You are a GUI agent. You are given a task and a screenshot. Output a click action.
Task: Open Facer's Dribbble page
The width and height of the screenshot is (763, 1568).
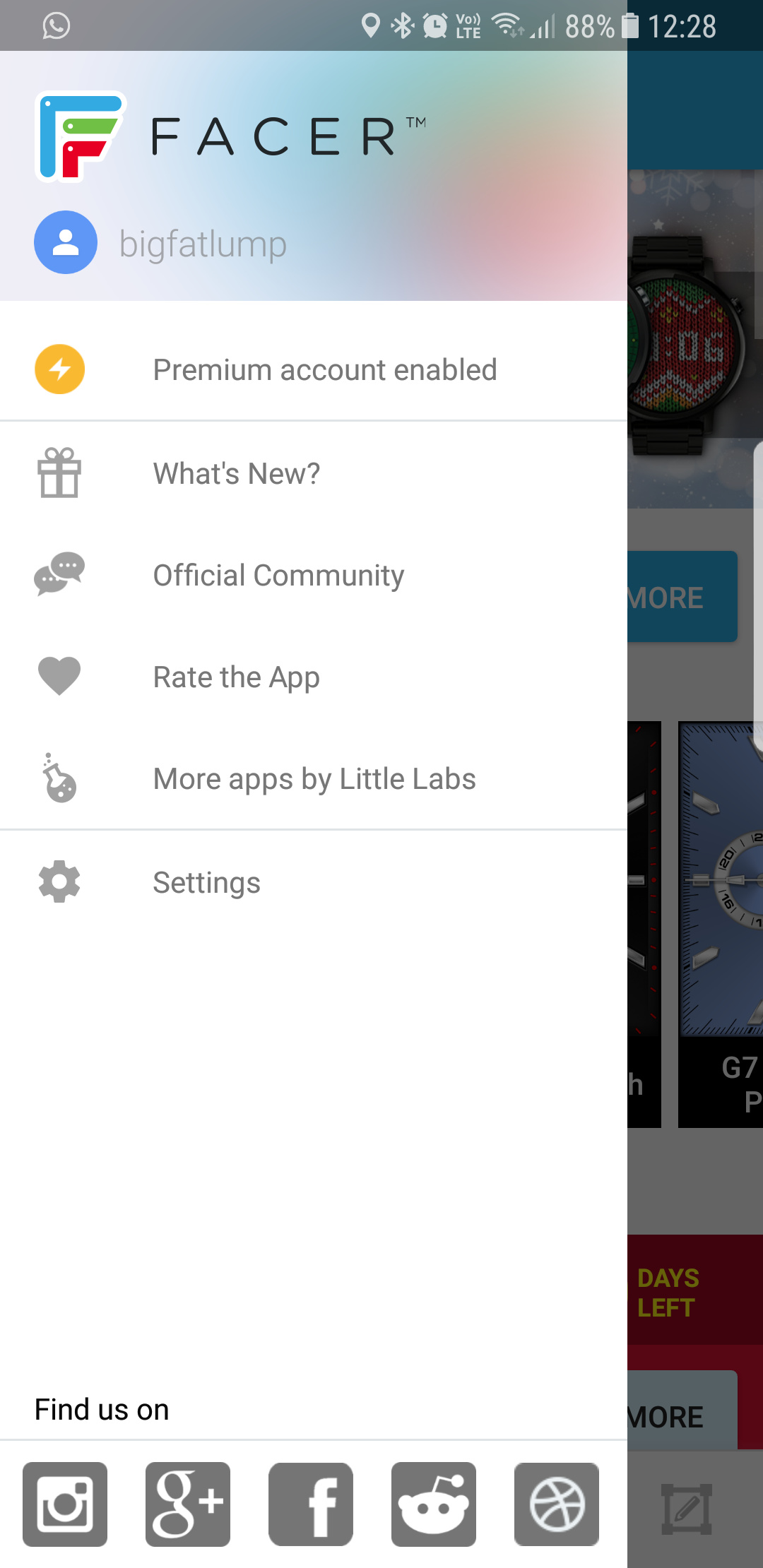(557, 1504)
